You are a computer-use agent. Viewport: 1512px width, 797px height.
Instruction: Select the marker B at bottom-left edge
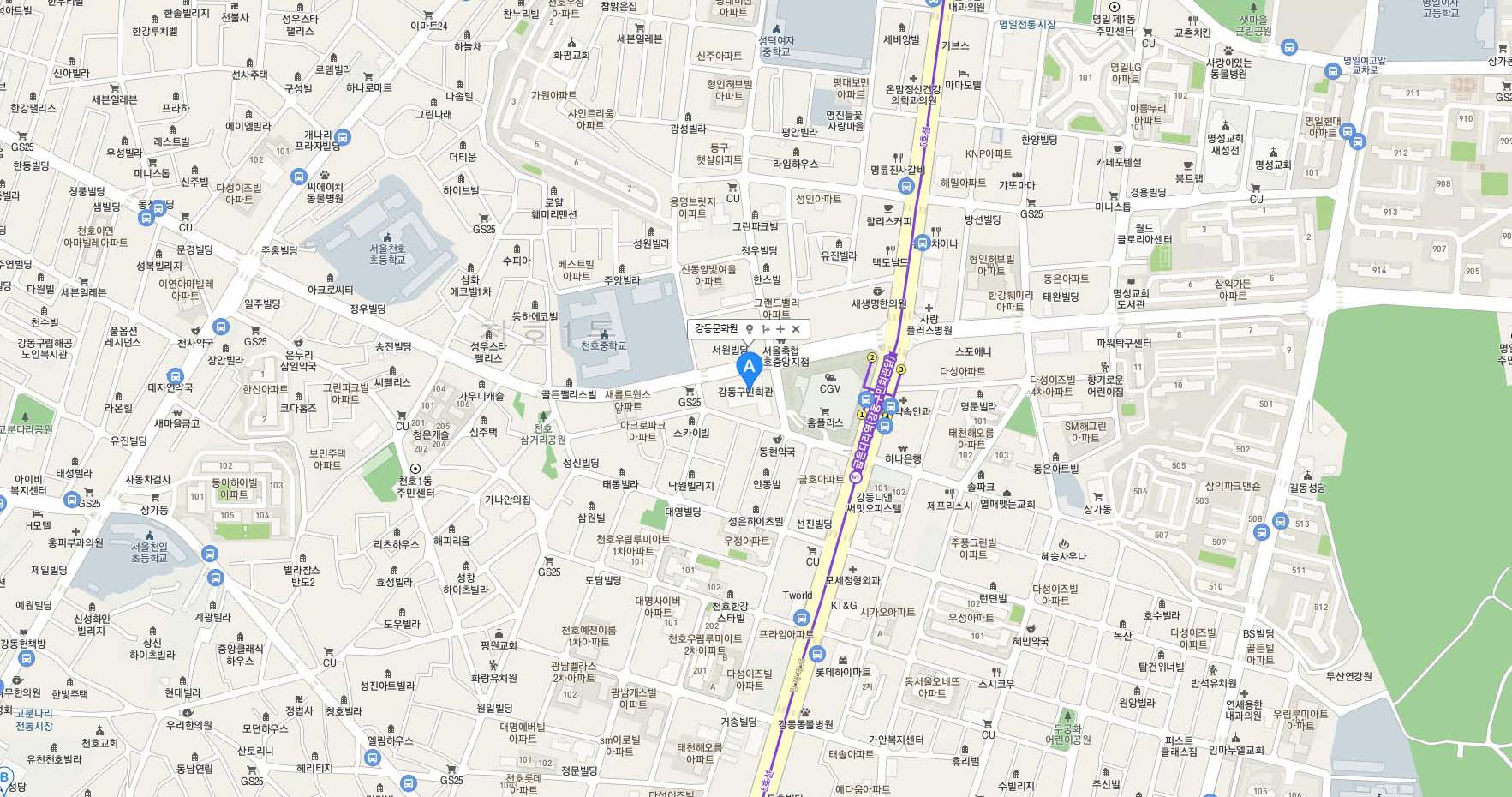(x=3, y=777)
